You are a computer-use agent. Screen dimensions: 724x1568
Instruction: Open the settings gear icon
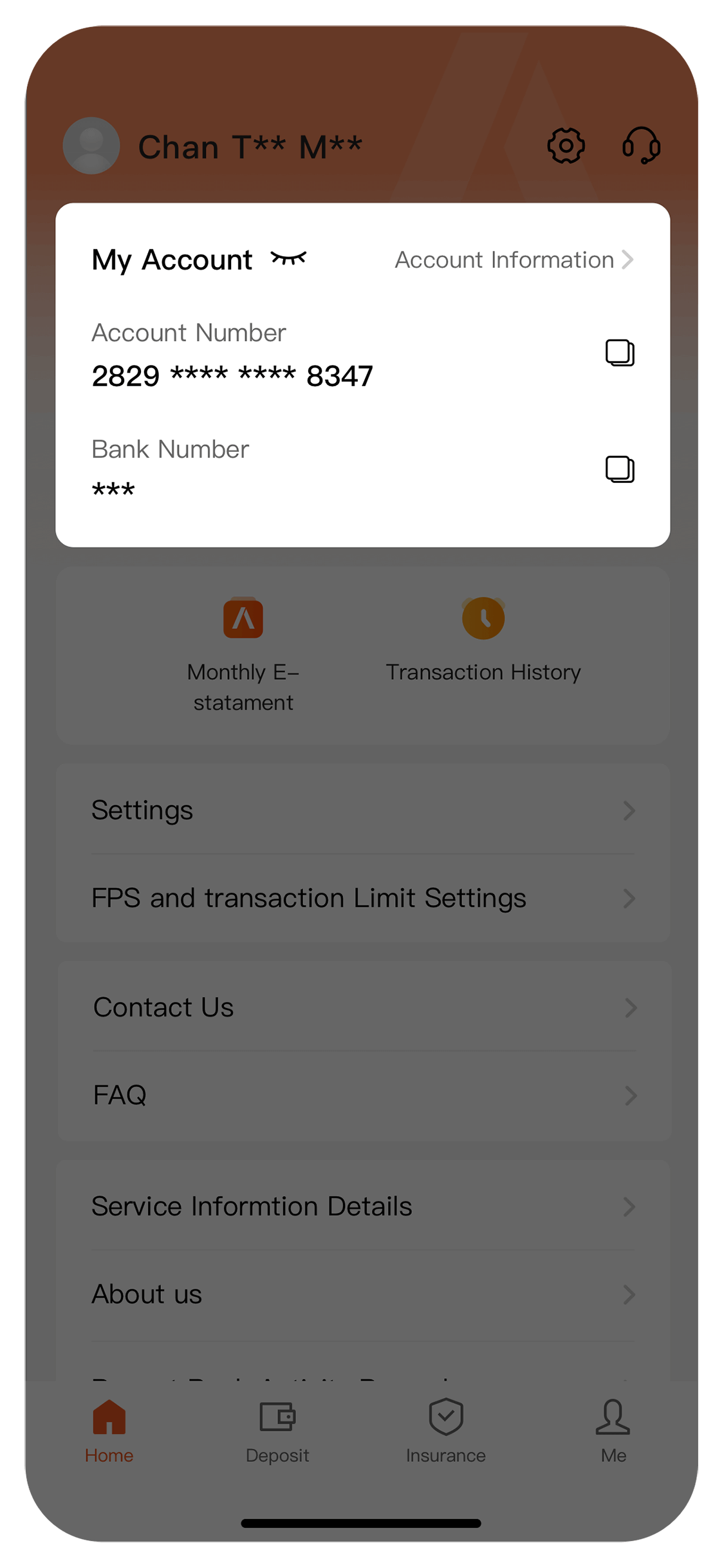pyautogui.click(x=566, y=146)
